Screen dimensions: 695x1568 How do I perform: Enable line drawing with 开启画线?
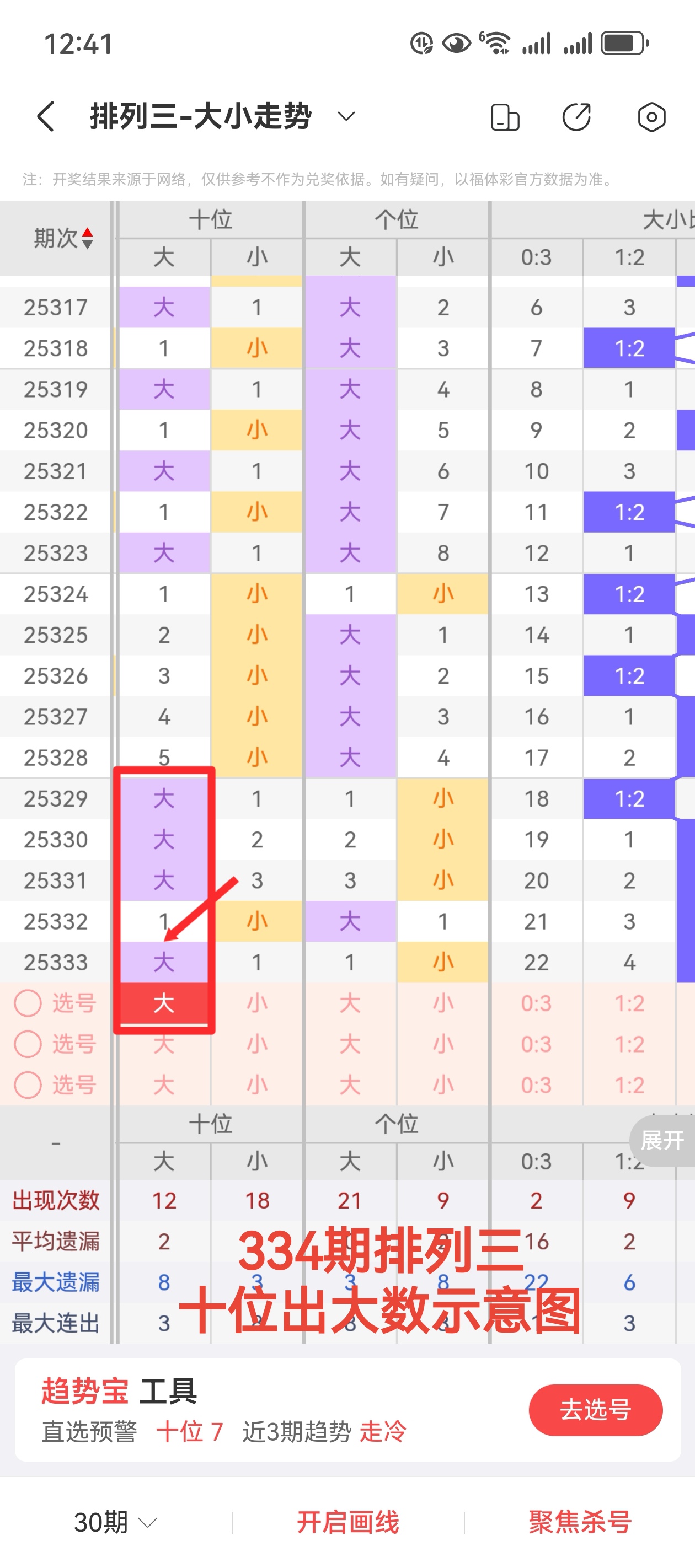[x=348, y=1522]
